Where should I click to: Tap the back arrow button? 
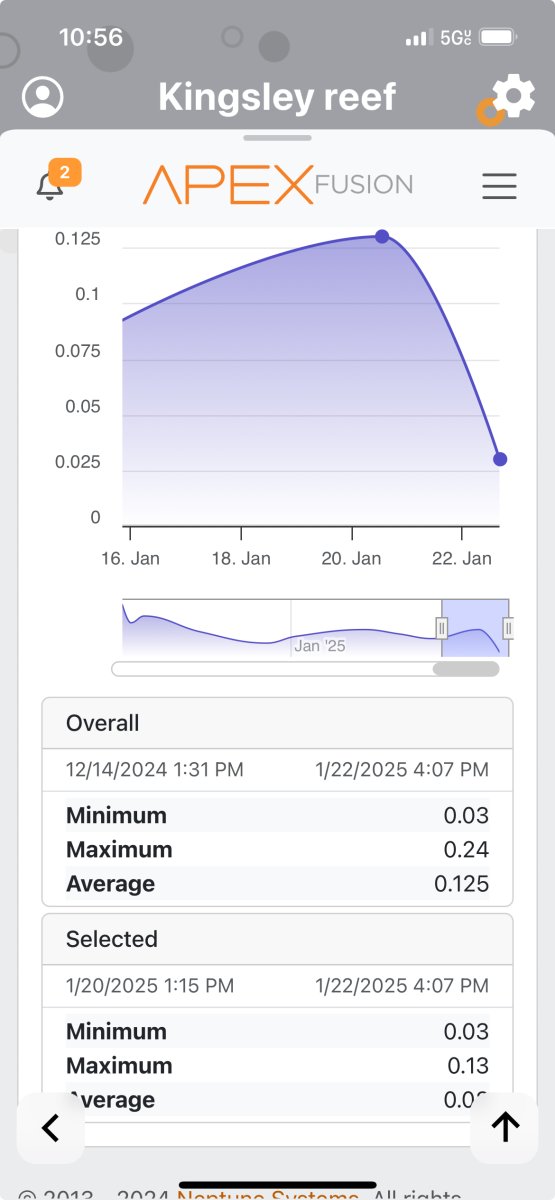click(x=50, y=1128)
